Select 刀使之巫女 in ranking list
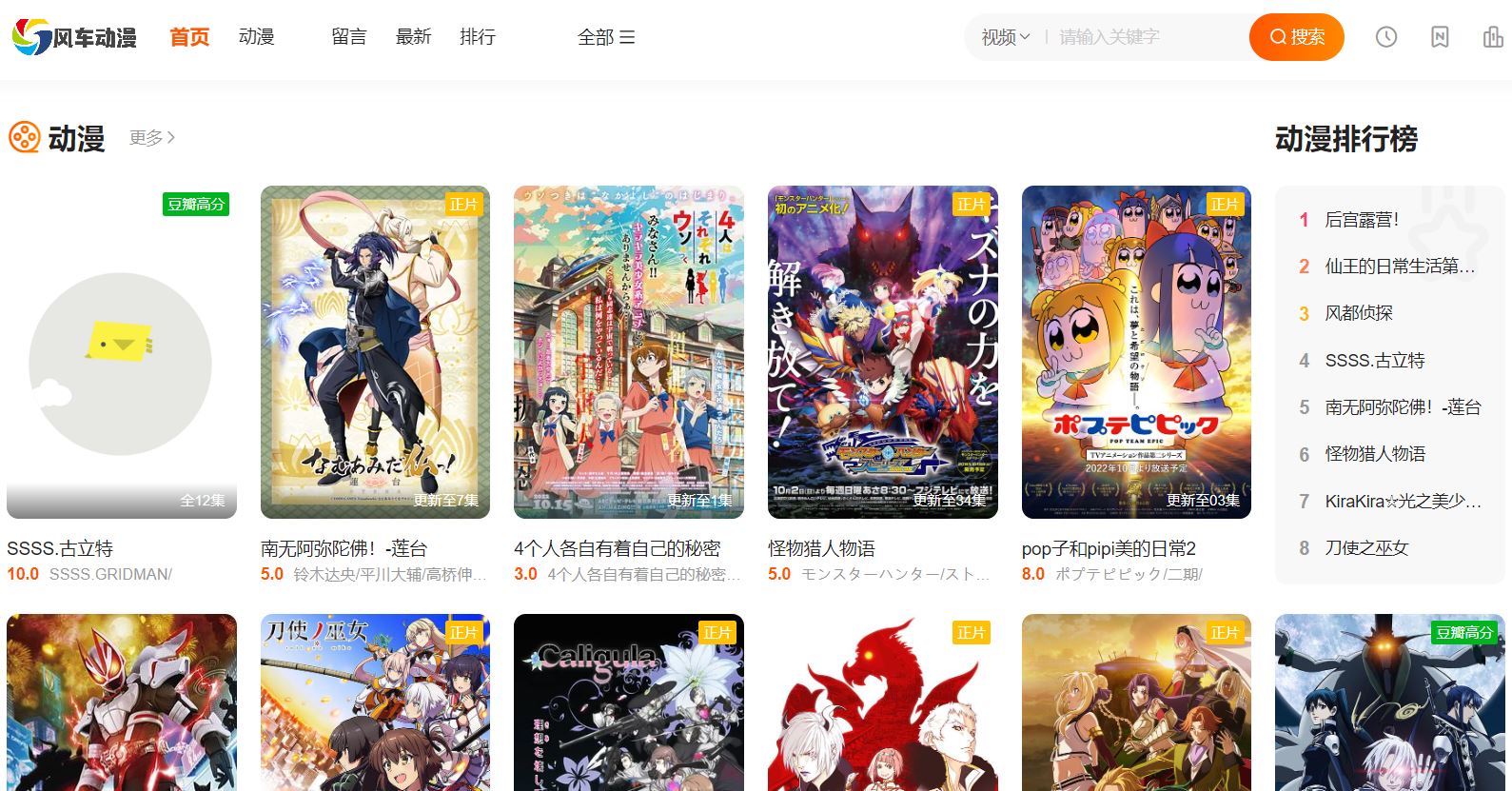The height and width of the screenshot is (791, 1512). point(1366,548)
